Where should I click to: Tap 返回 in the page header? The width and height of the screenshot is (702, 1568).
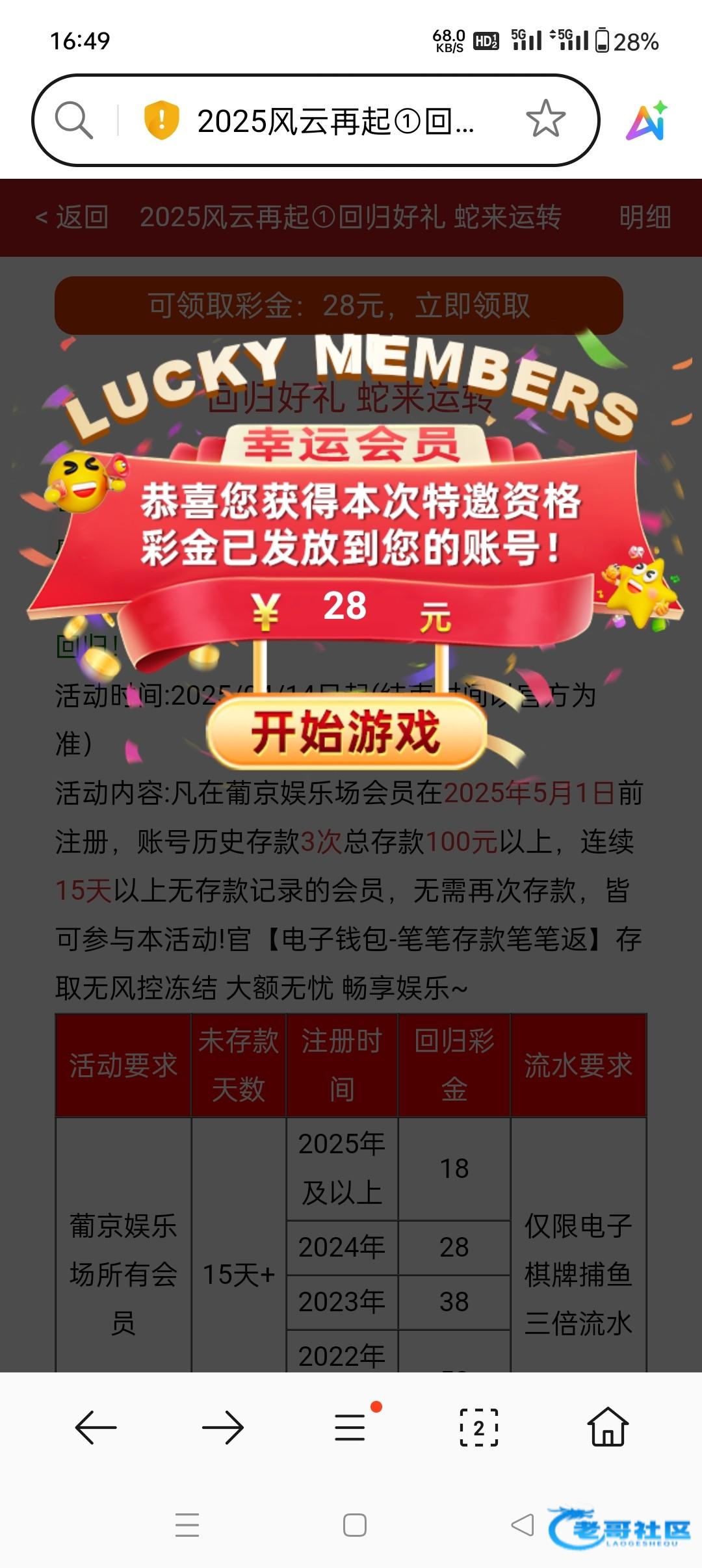pos(72,217)
